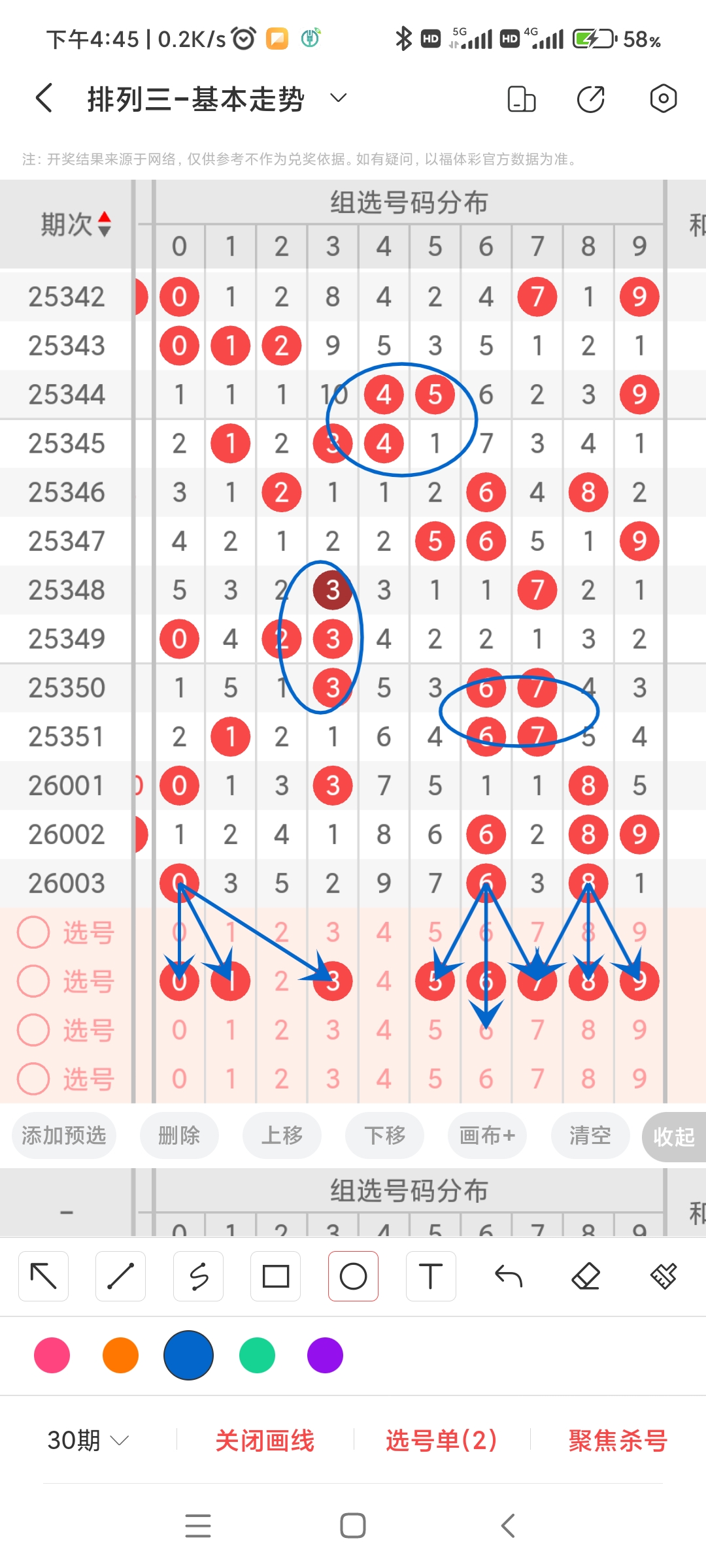
Task: Activate the text annotation tool
Action: tap(431, 1275)
